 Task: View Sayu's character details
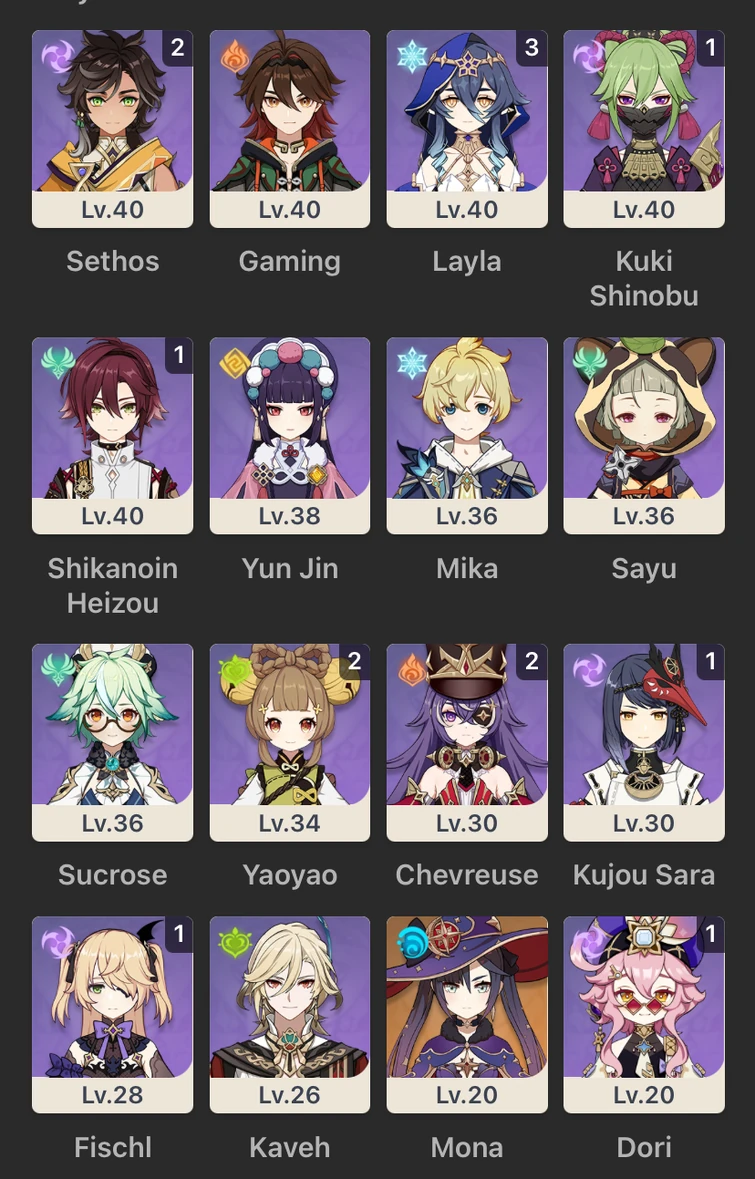point(644,435)
